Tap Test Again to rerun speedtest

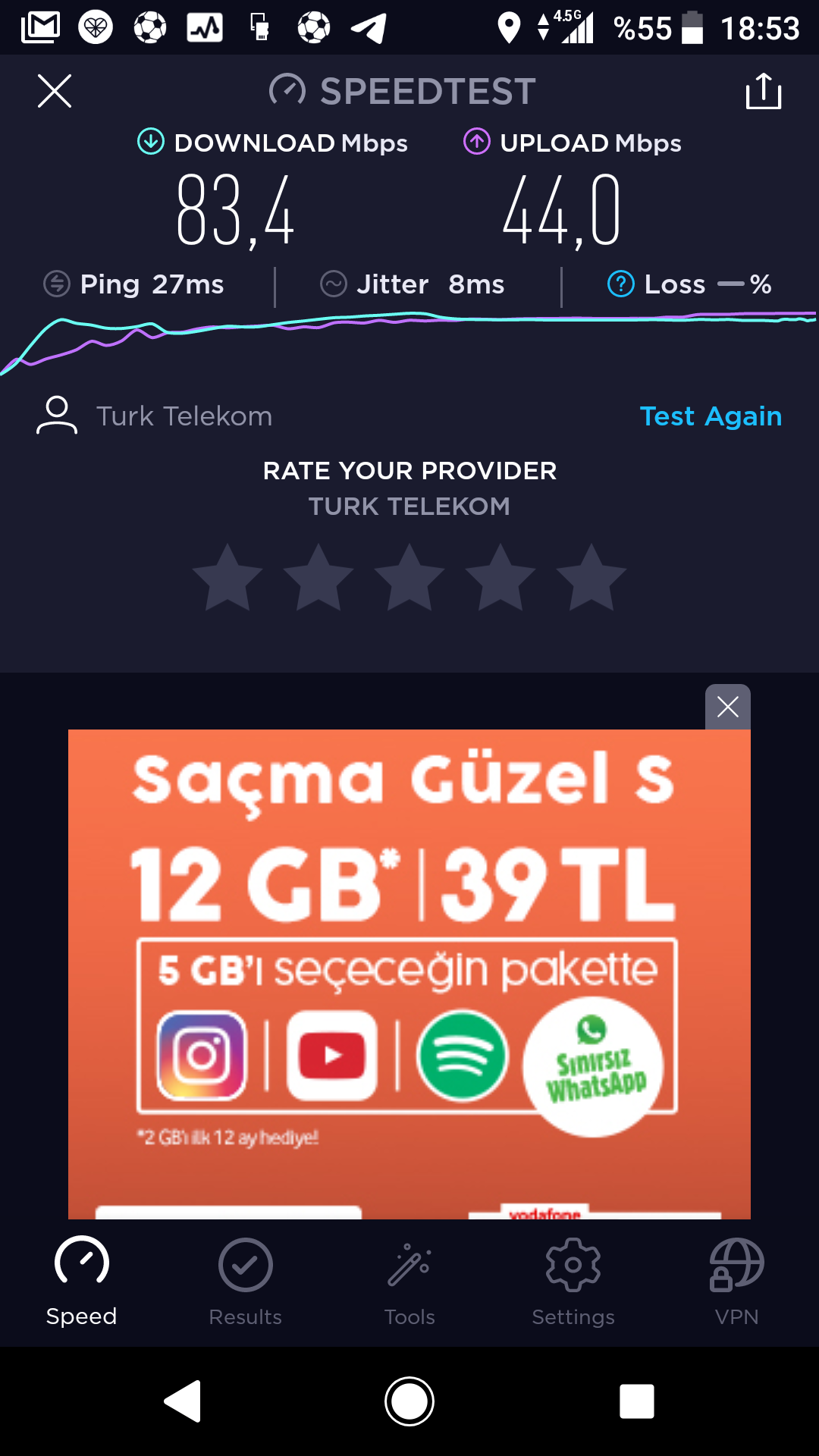[711, 416]
